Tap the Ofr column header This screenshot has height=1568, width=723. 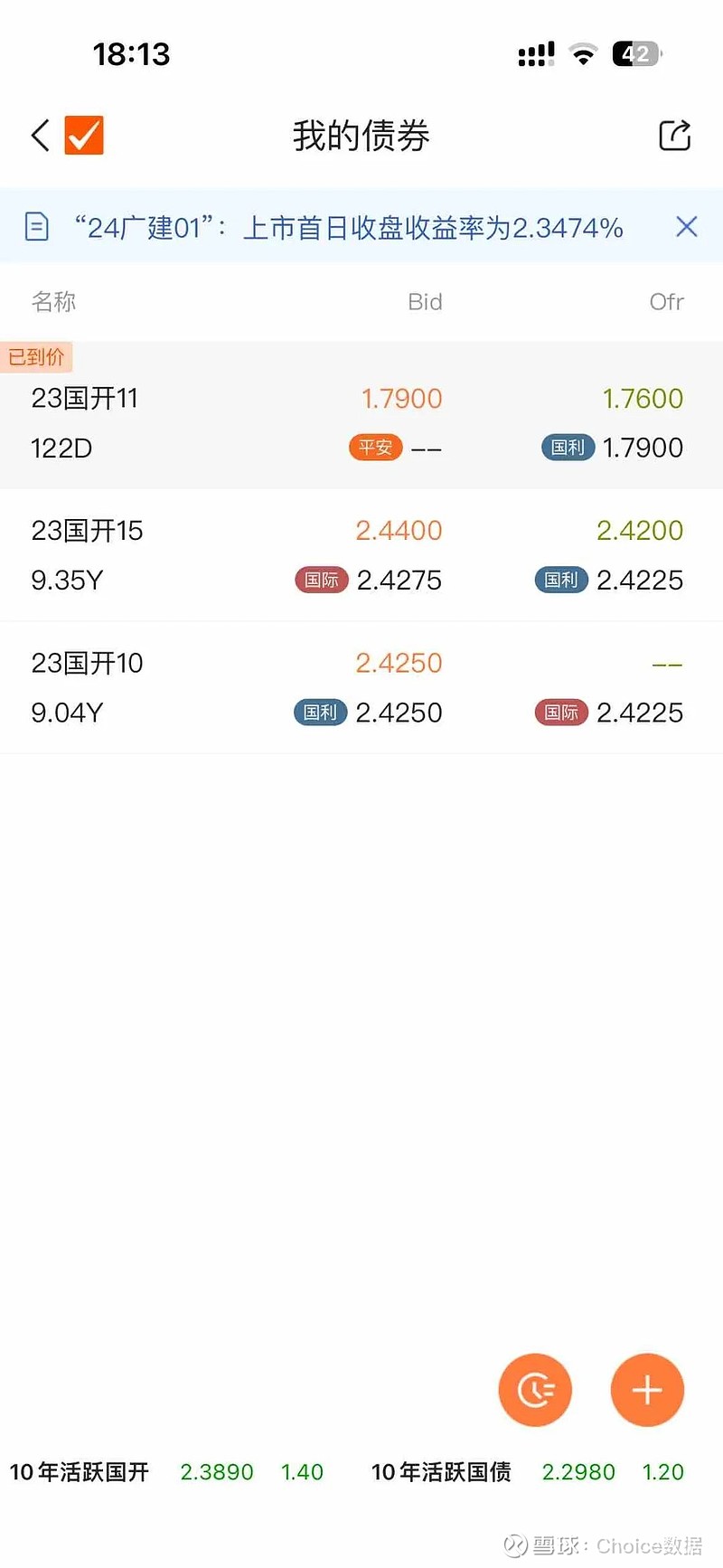click(x=667, y=301)
